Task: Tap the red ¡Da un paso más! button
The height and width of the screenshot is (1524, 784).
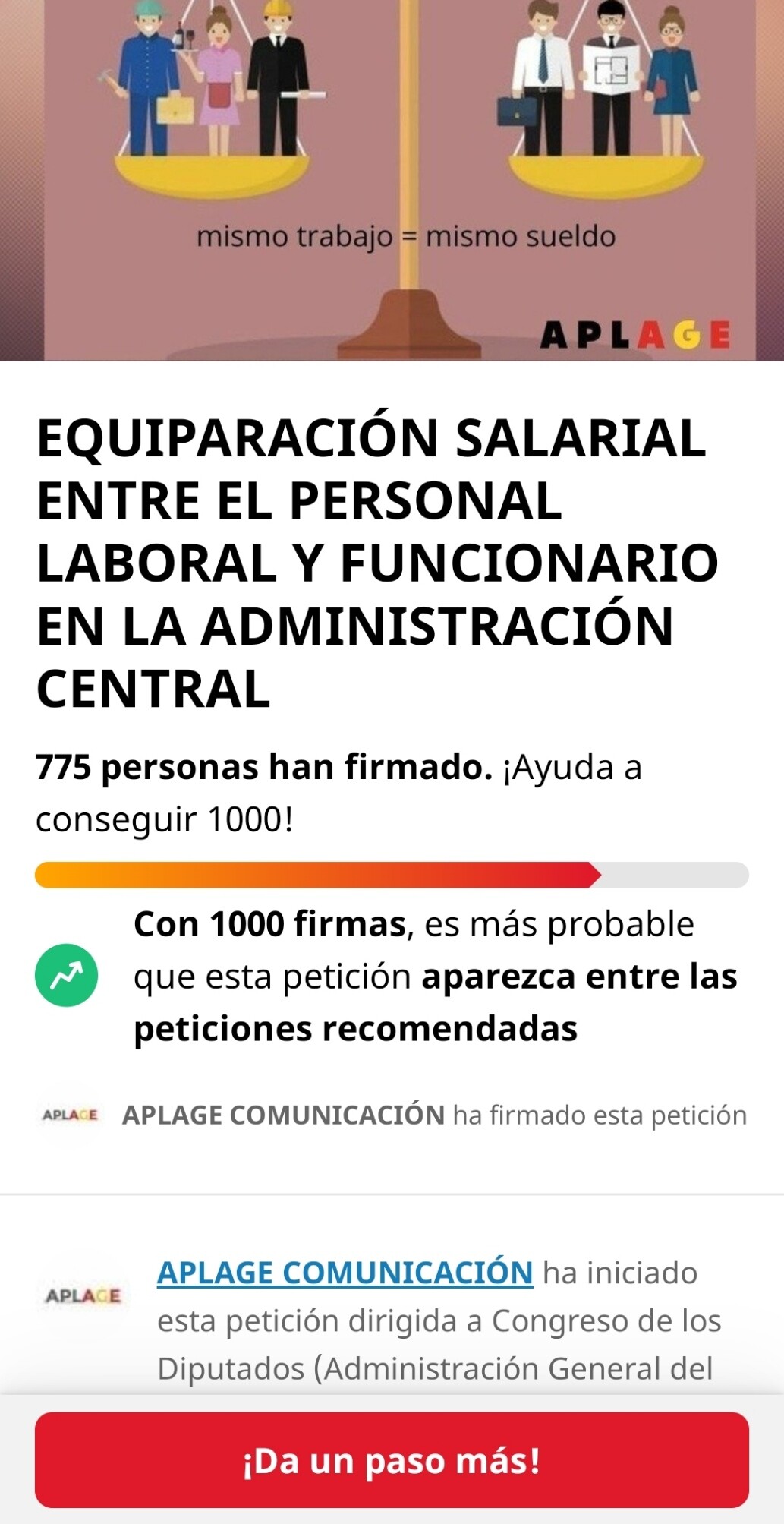Action: click(392, 1459)
